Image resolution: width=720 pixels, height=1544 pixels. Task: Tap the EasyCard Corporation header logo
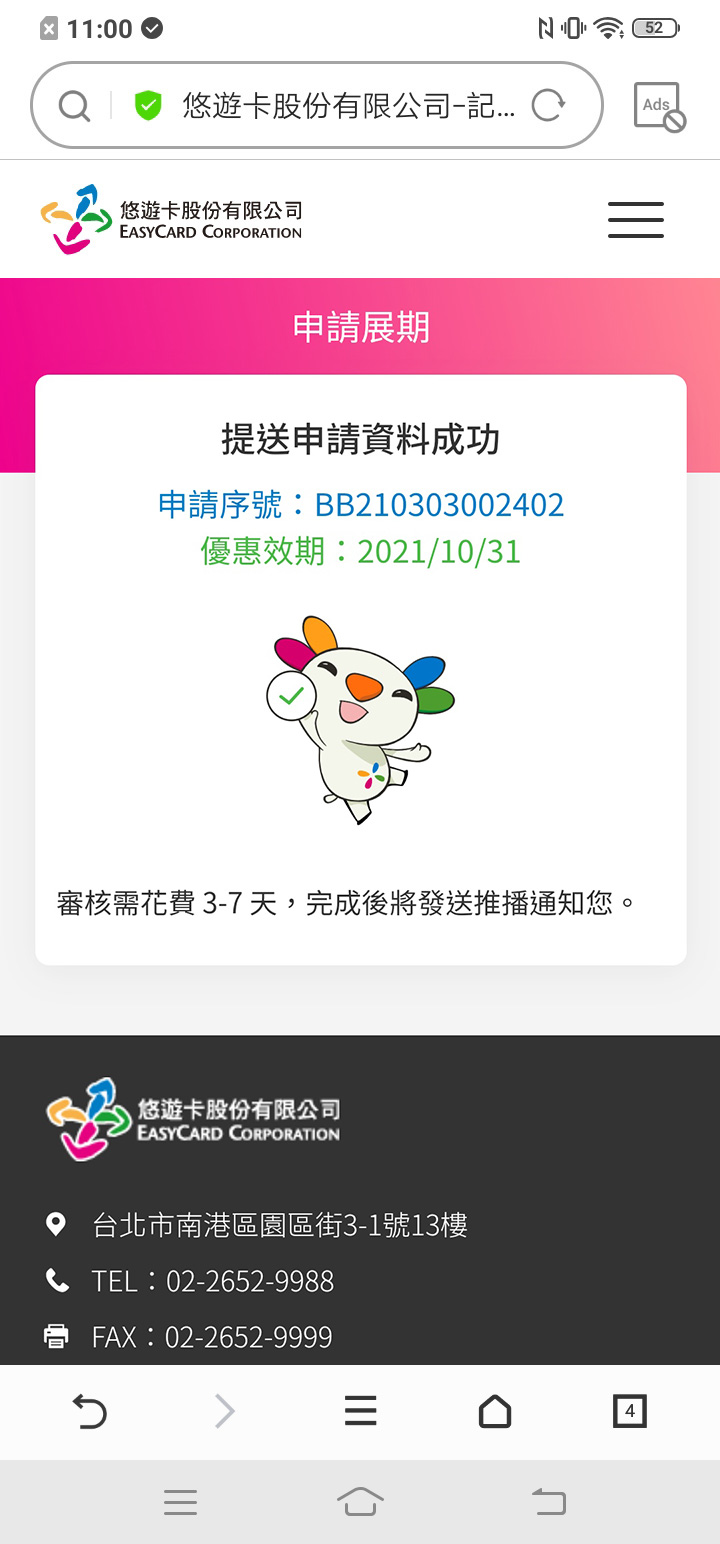[x=172, y=219]
